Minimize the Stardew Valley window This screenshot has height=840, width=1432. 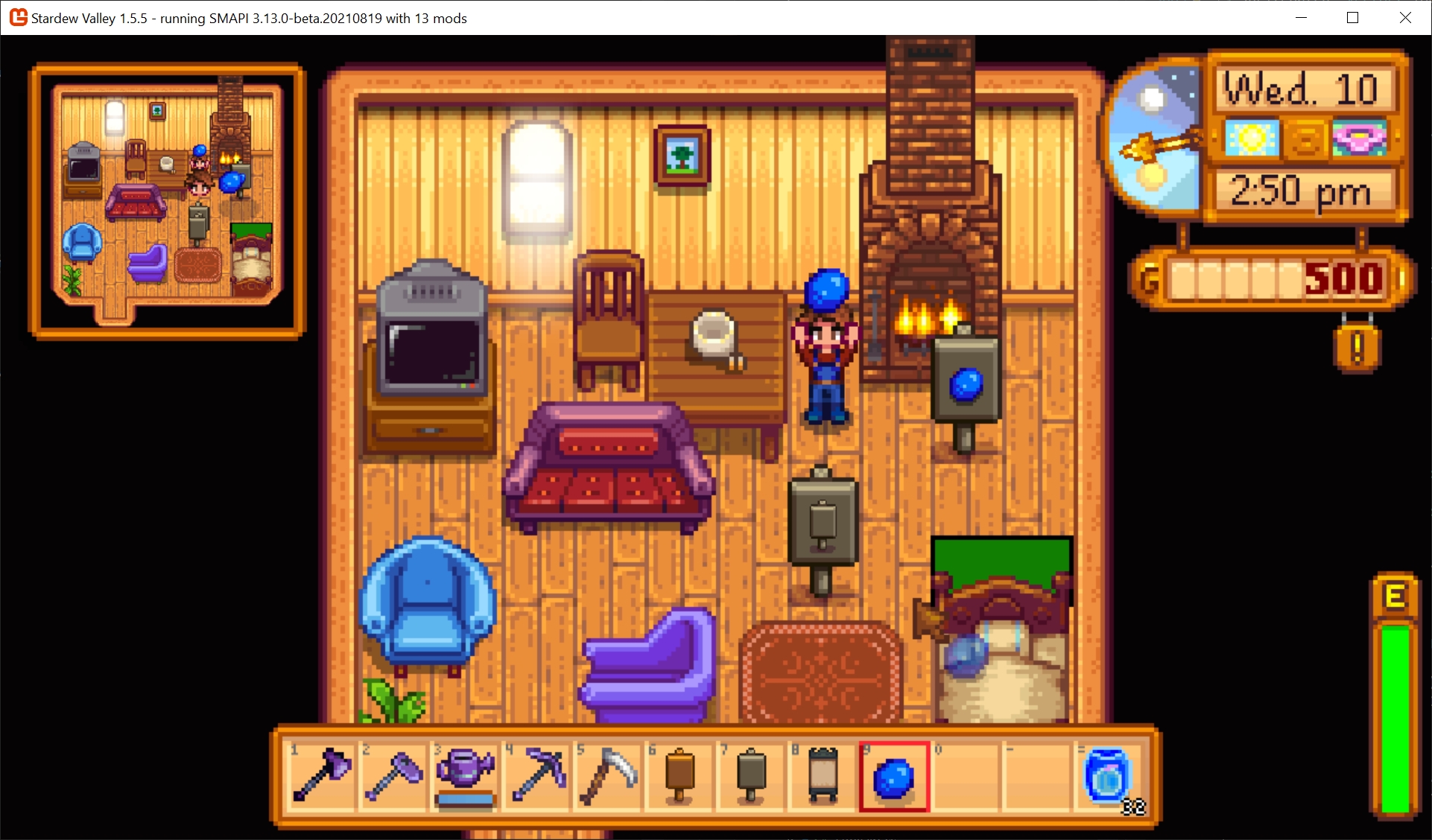tap(1302, 18)
